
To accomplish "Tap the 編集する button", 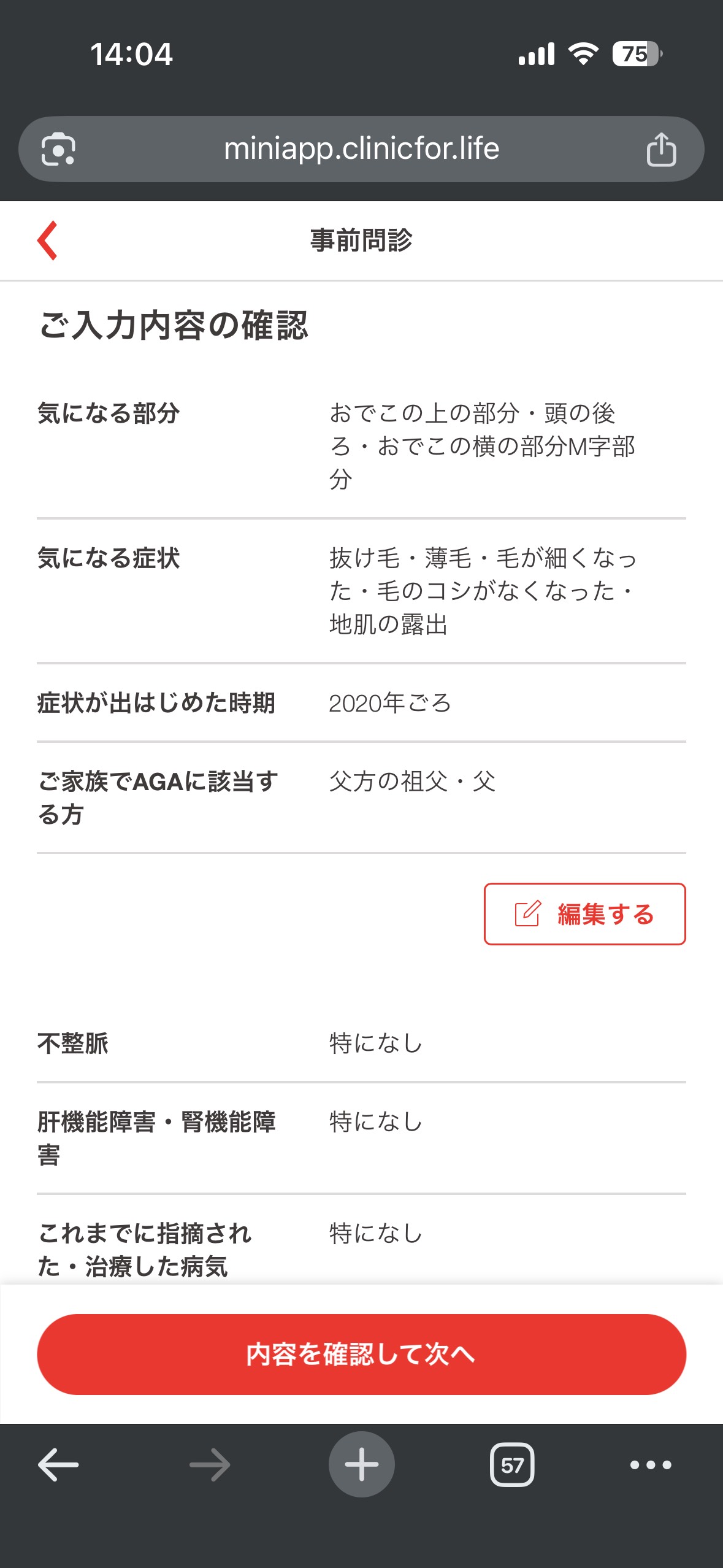I will pyautogui.click(x=584, y=913).
